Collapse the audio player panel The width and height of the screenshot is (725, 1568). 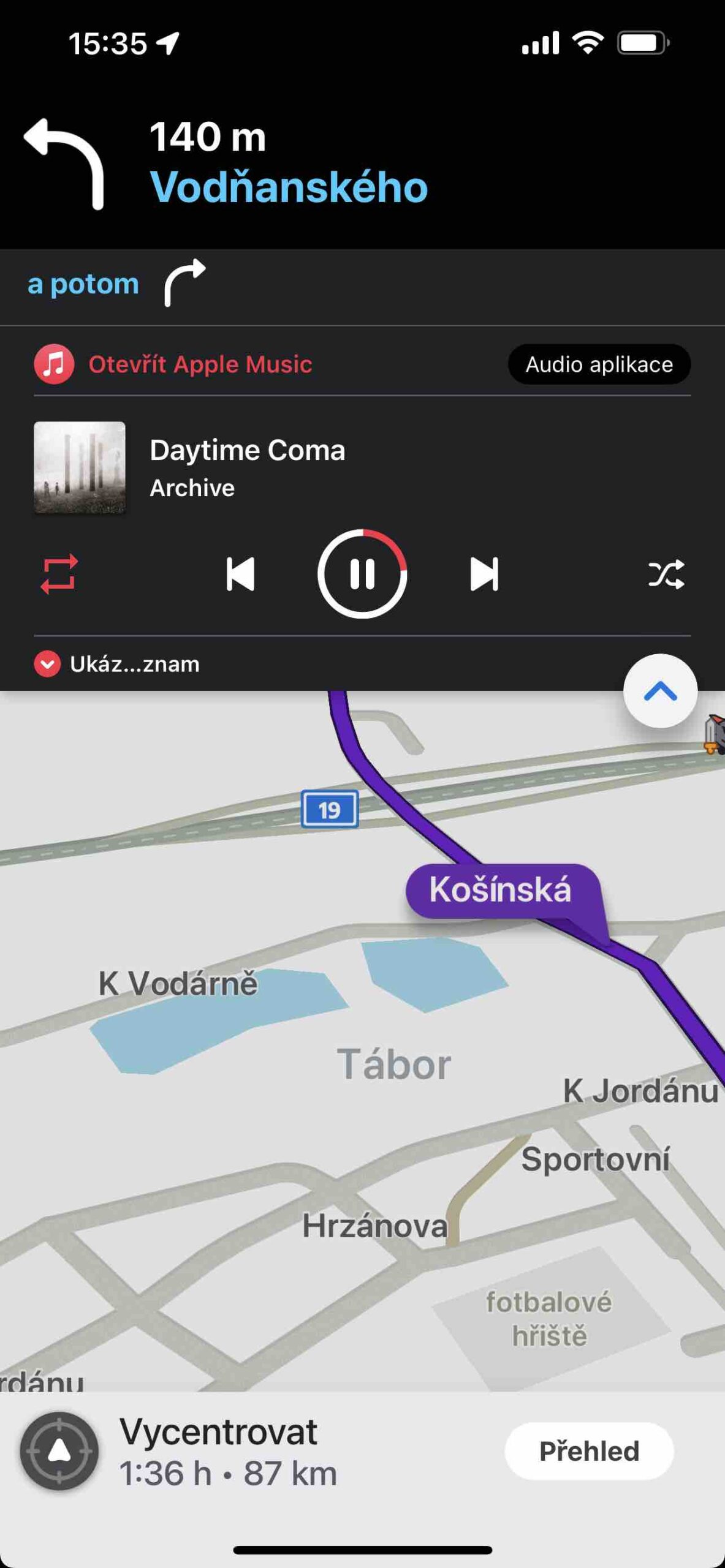[x=659, y=692]
